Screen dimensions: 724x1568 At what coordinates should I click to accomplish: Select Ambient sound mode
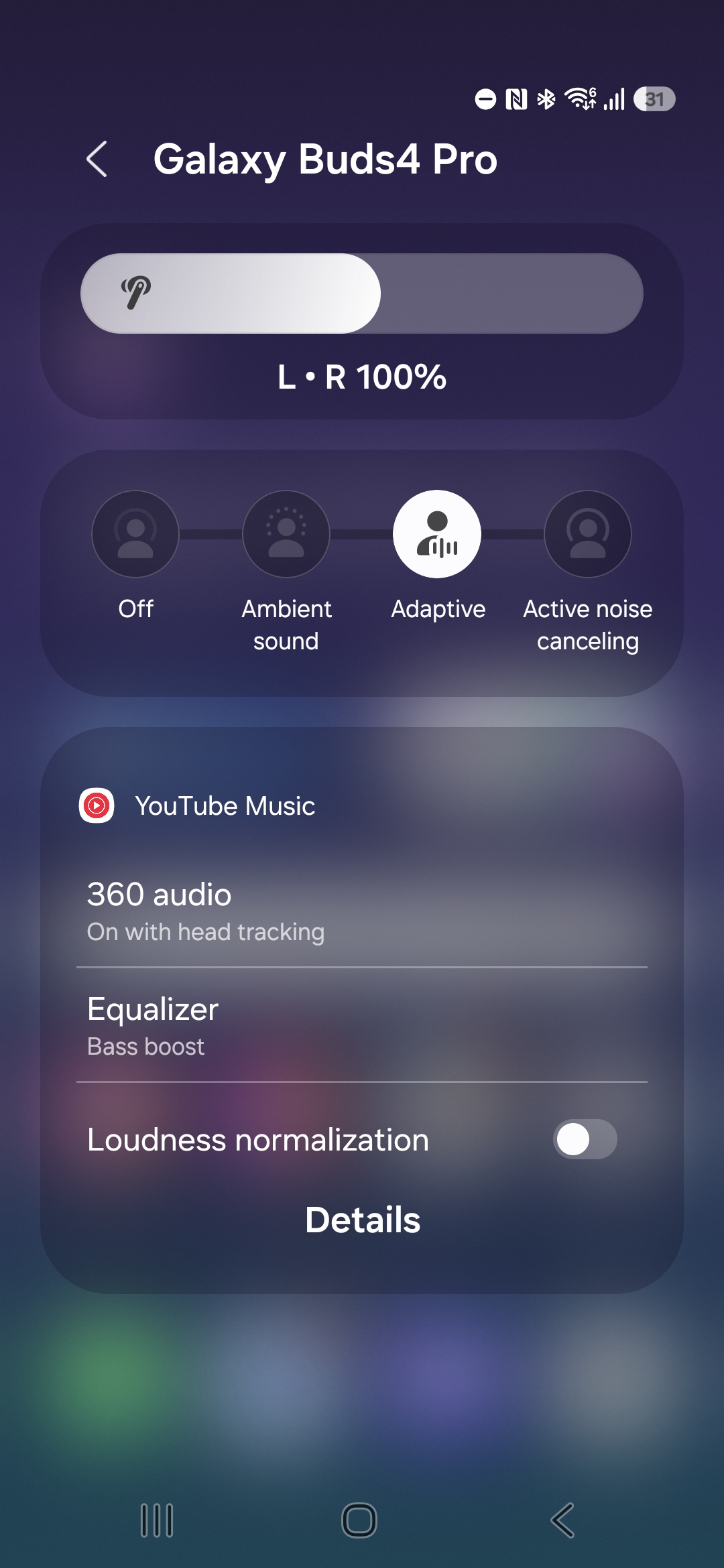point(286,534)
